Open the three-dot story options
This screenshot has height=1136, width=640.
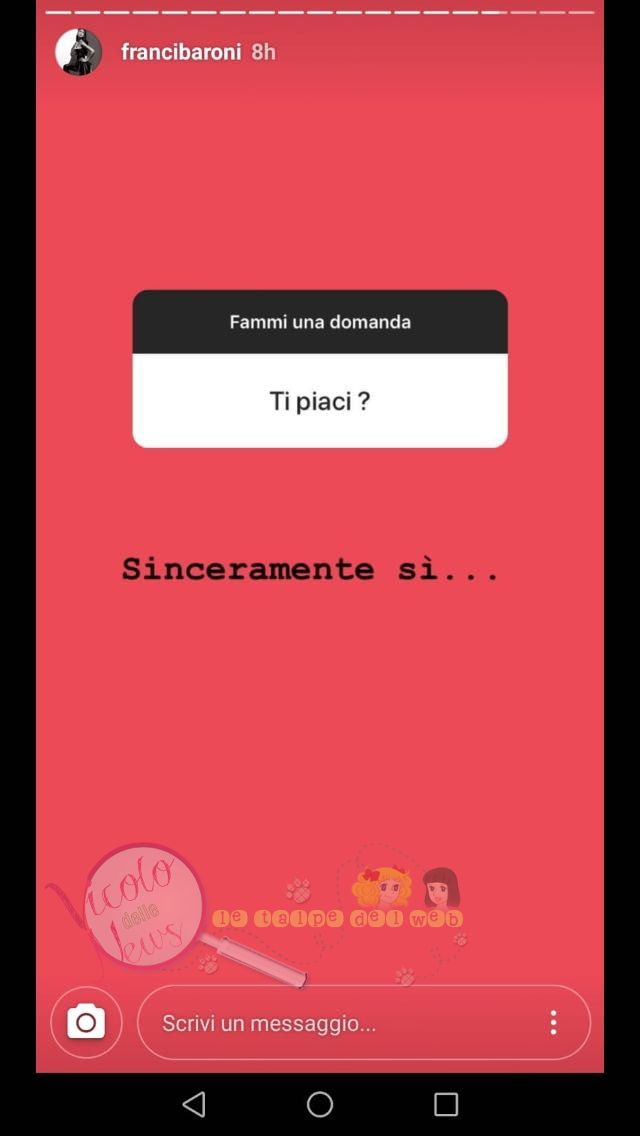click(553, 1022)
